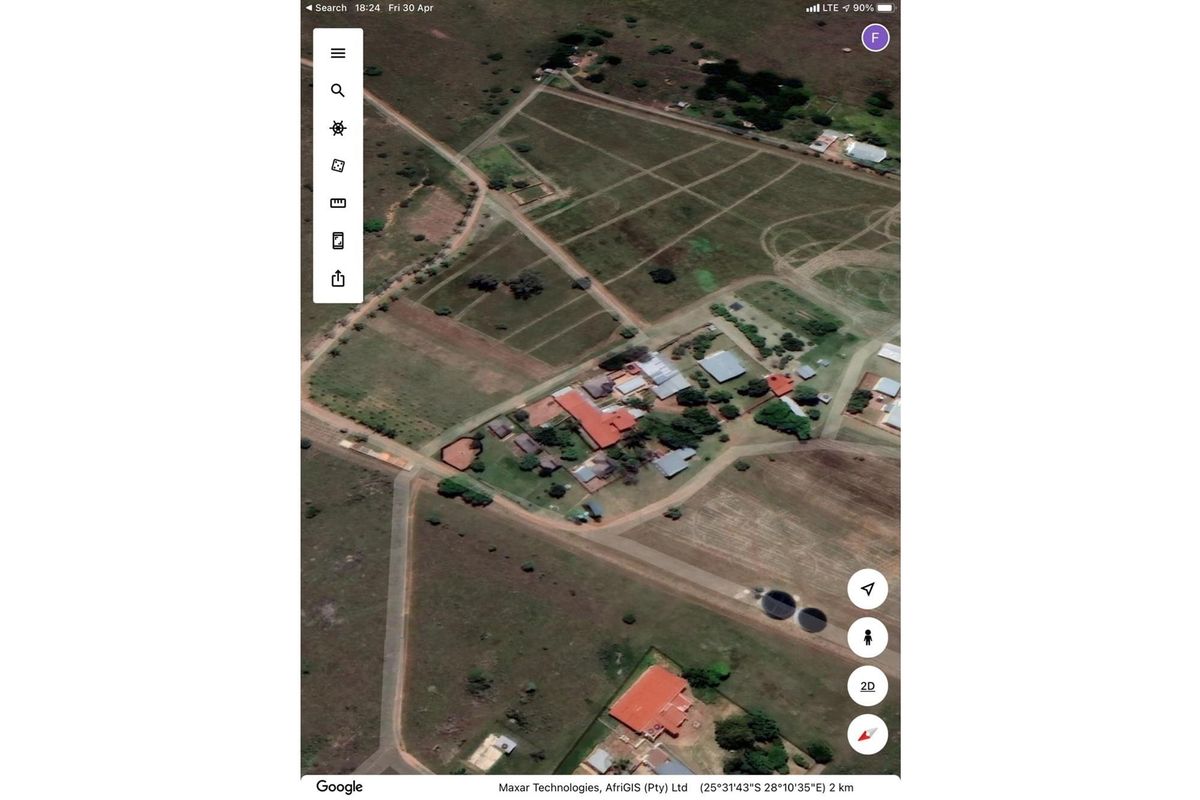Open the hamburger menu

click(x=338, y=53)
